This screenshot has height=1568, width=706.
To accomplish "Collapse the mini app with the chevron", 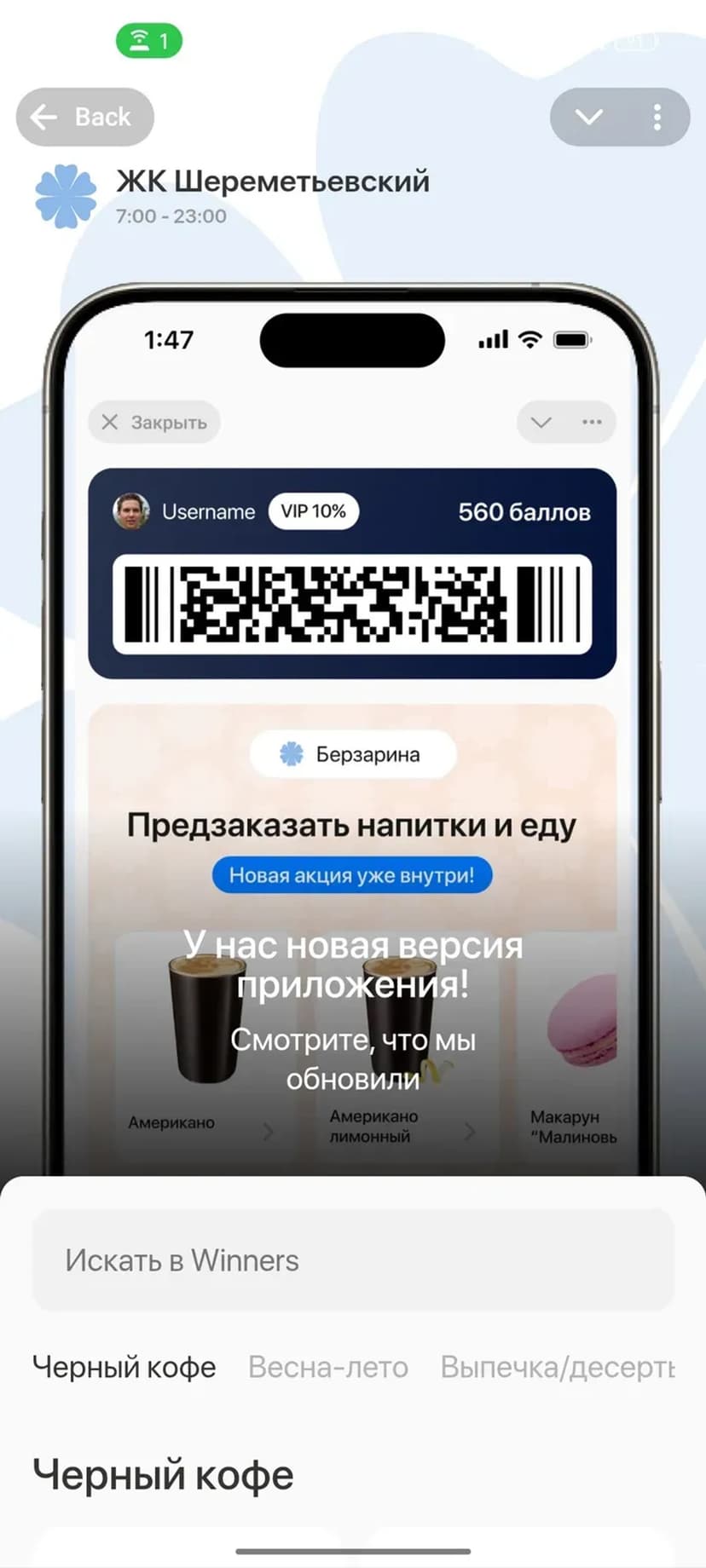I will pos(589,117).
